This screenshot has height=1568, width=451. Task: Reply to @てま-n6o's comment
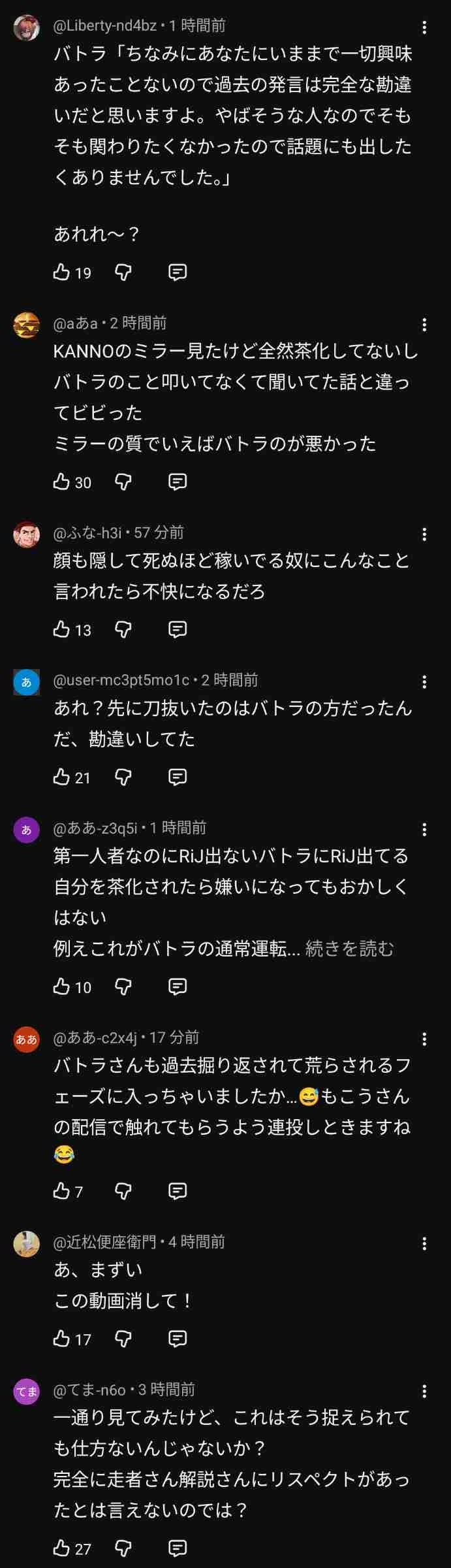(178, 1548)
